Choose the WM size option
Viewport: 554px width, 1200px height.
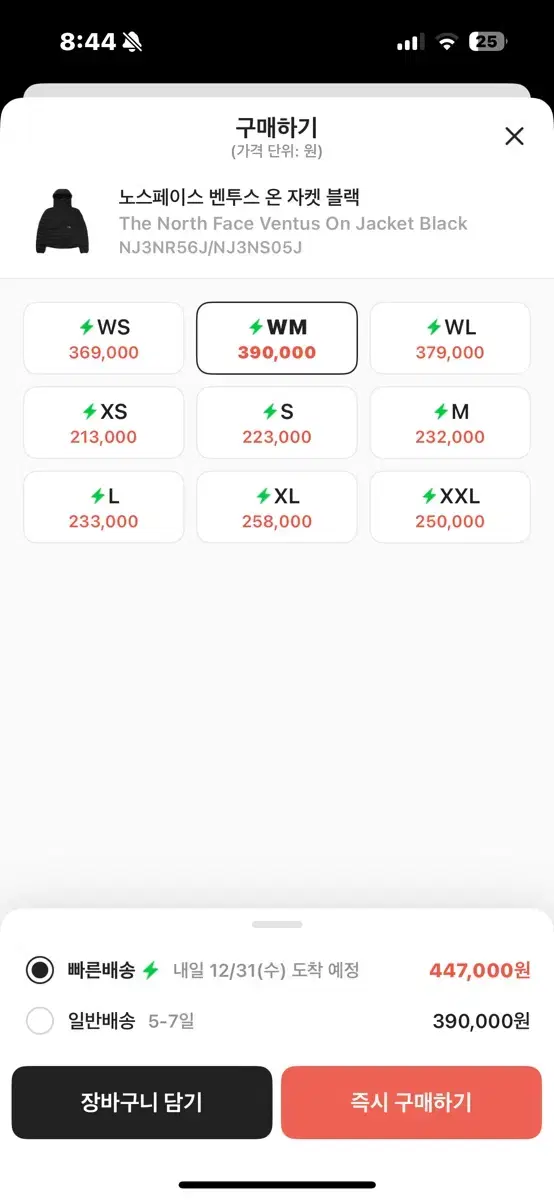(277, 339)
